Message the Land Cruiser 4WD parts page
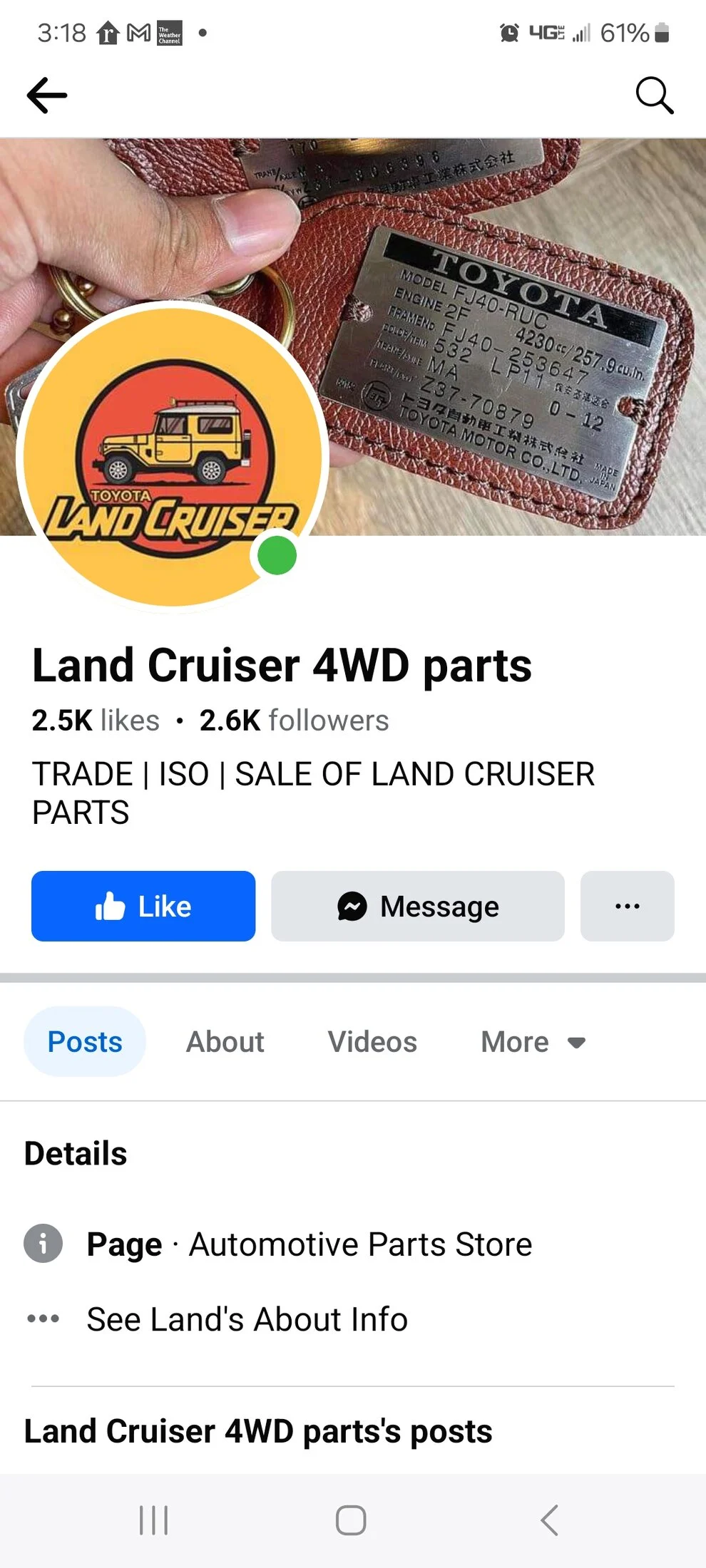 click(418, 906)
